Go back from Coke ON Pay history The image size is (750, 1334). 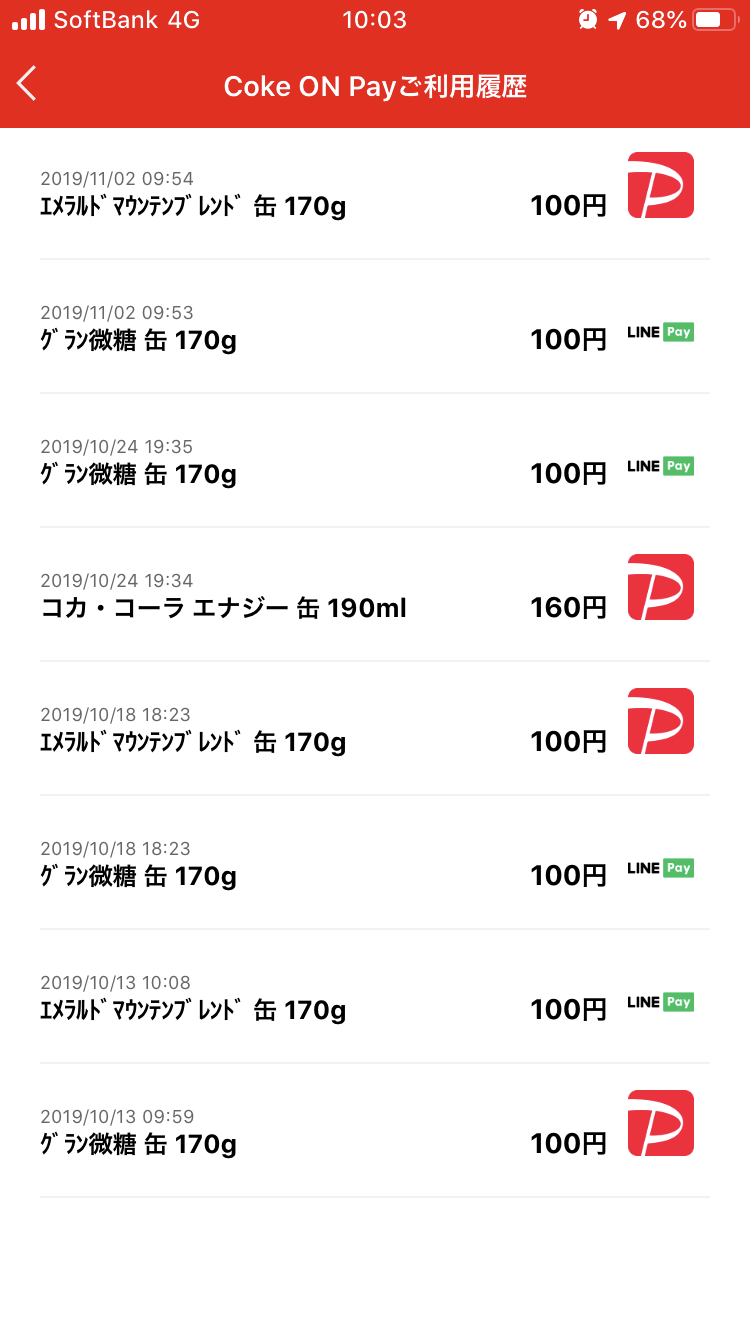[27, 84]
